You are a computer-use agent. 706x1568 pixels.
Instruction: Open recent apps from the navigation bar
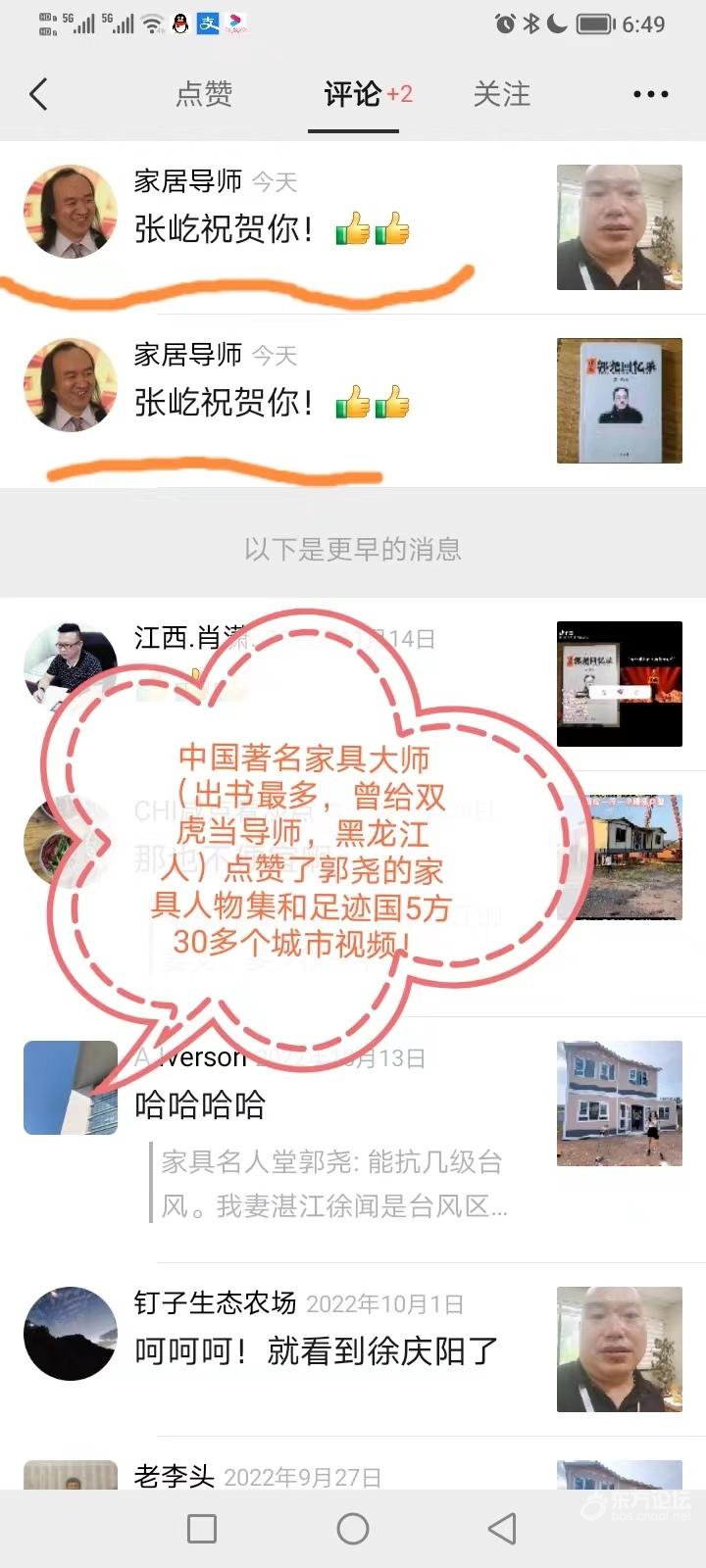tap(202, 1529)
